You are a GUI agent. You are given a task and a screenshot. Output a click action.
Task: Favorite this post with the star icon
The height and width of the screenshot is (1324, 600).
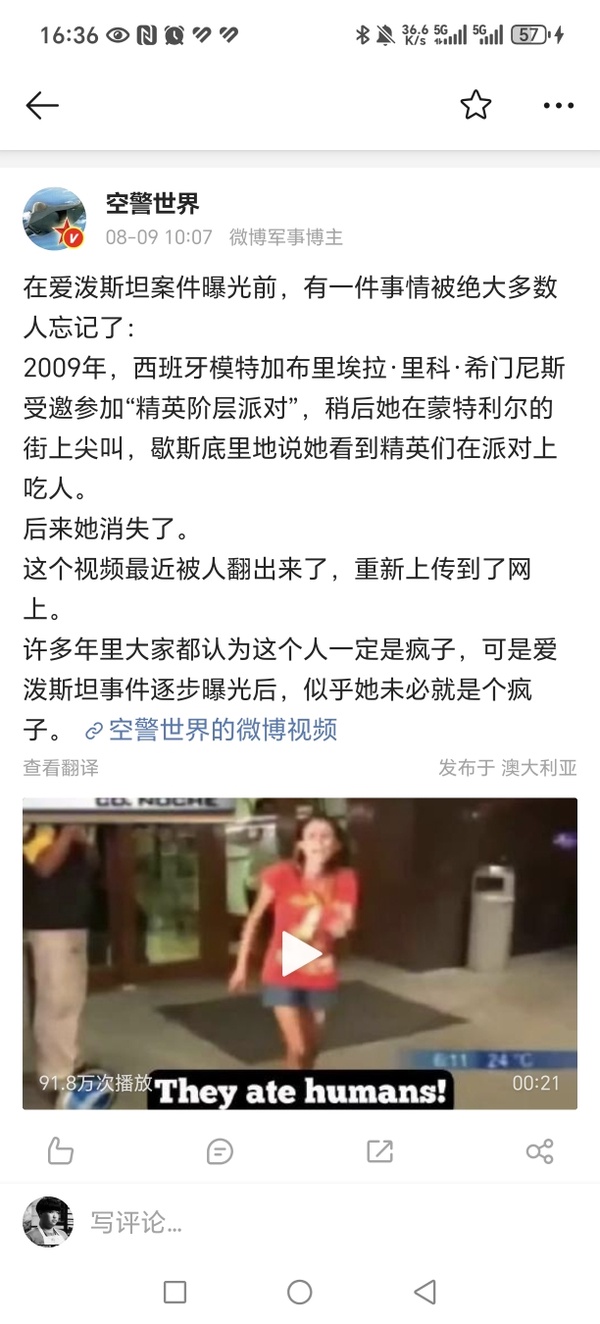(476, 105)
